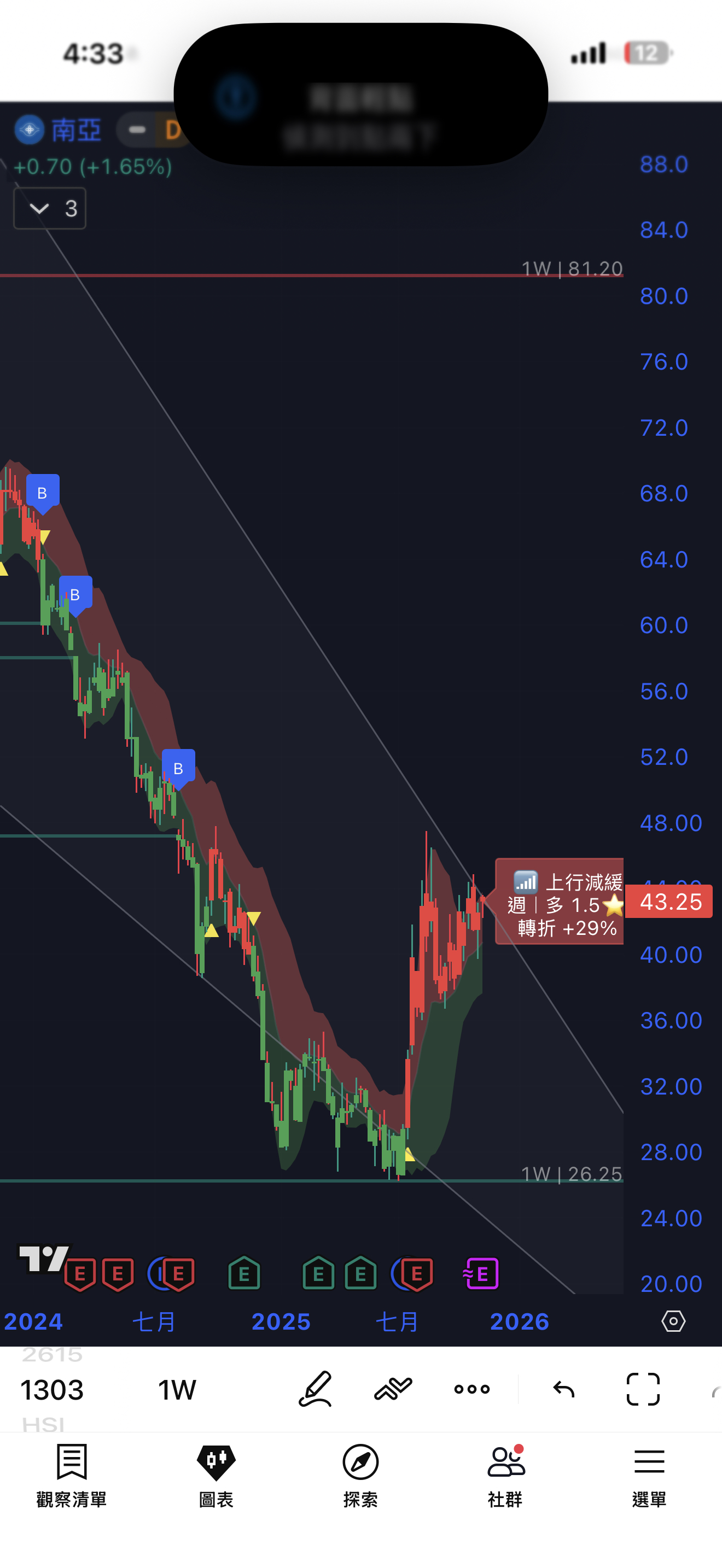The image size is (722, 1568).
Task: Expand the indicator legend showing 3
Action: (x=50, y=209)
